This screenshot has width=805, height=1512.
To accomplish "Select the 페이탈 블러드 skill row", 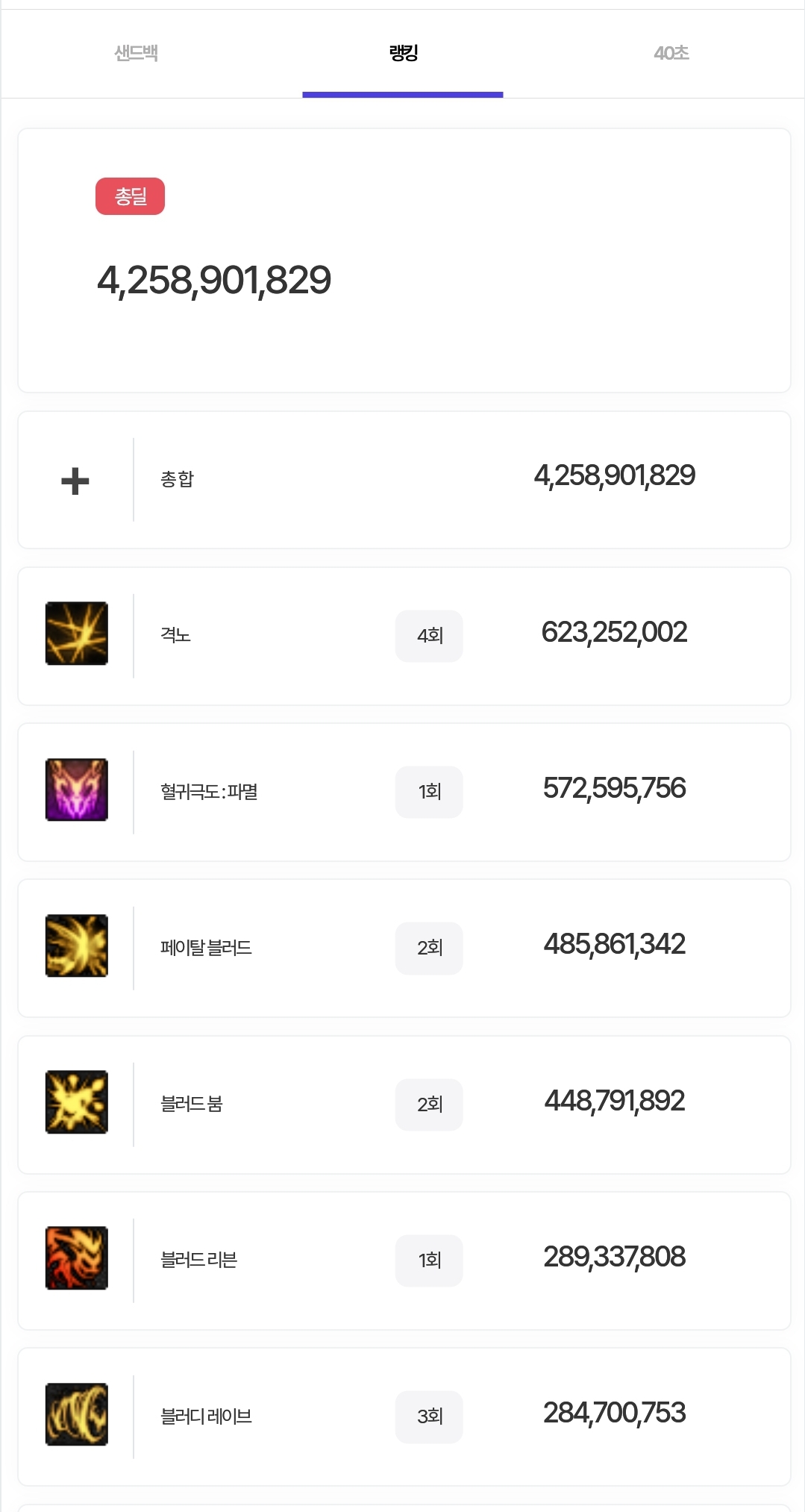I will [404, 948].
